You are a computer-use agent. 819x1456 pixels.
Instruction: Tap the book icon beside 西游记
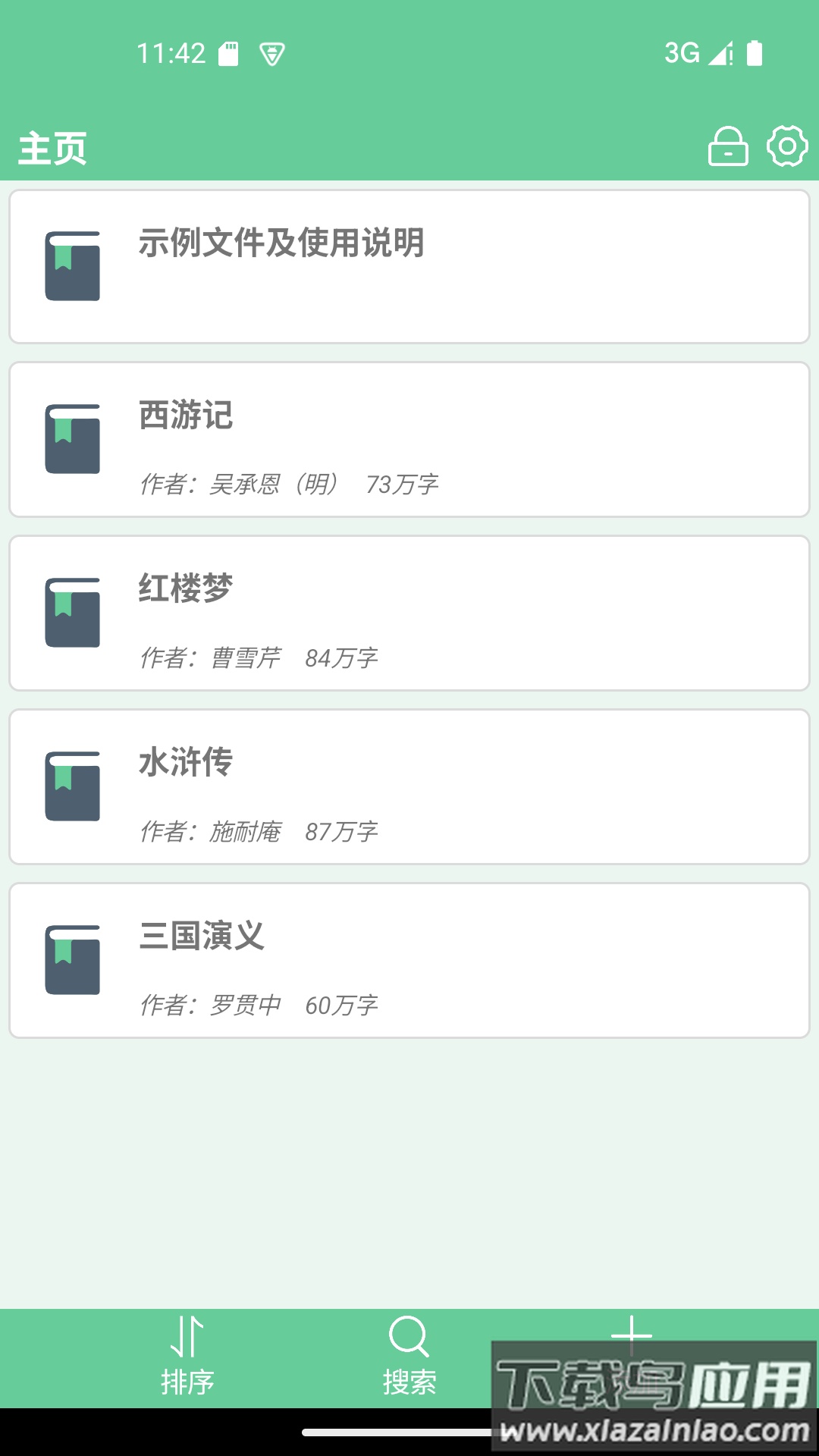click(72, 438)
